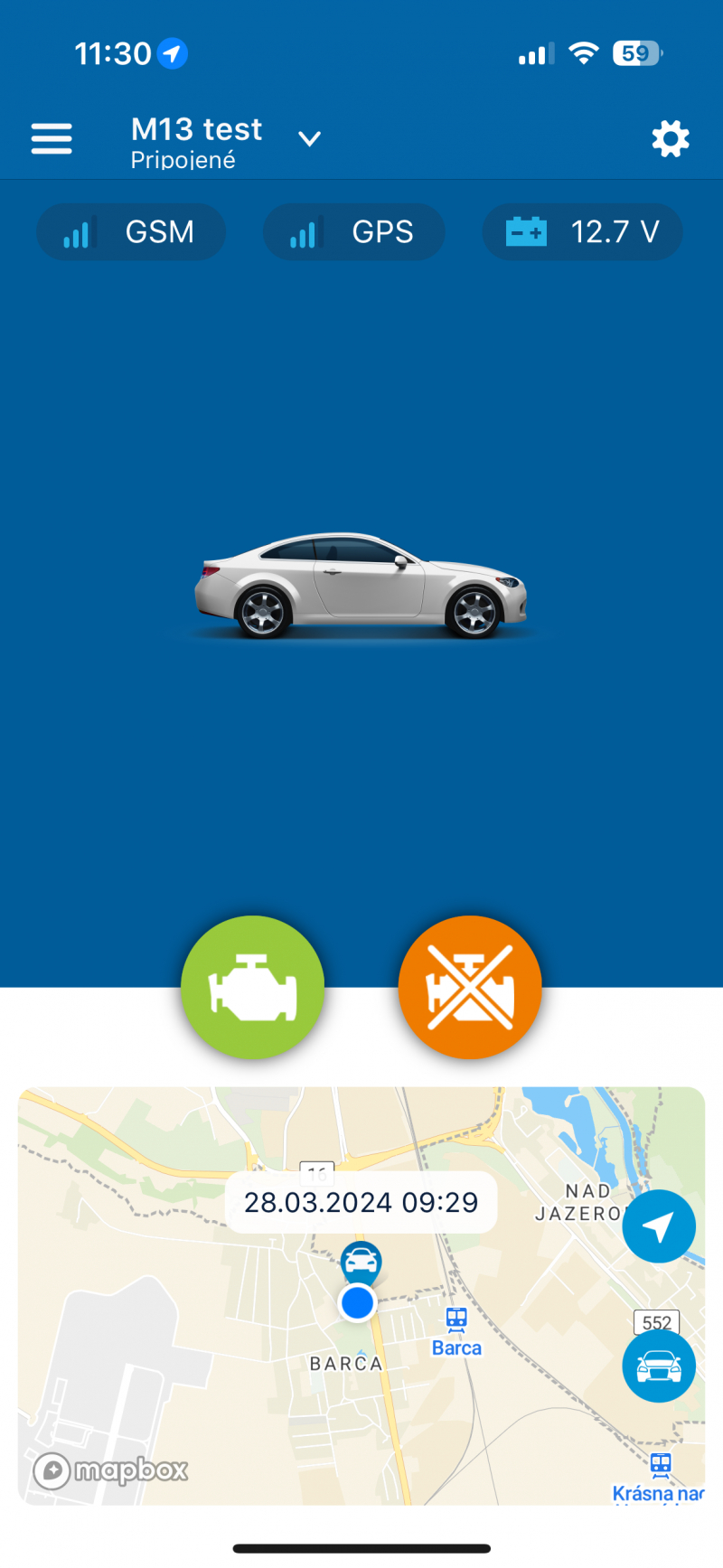
Task: Tap the orange engine stop button
Action: 470,987
